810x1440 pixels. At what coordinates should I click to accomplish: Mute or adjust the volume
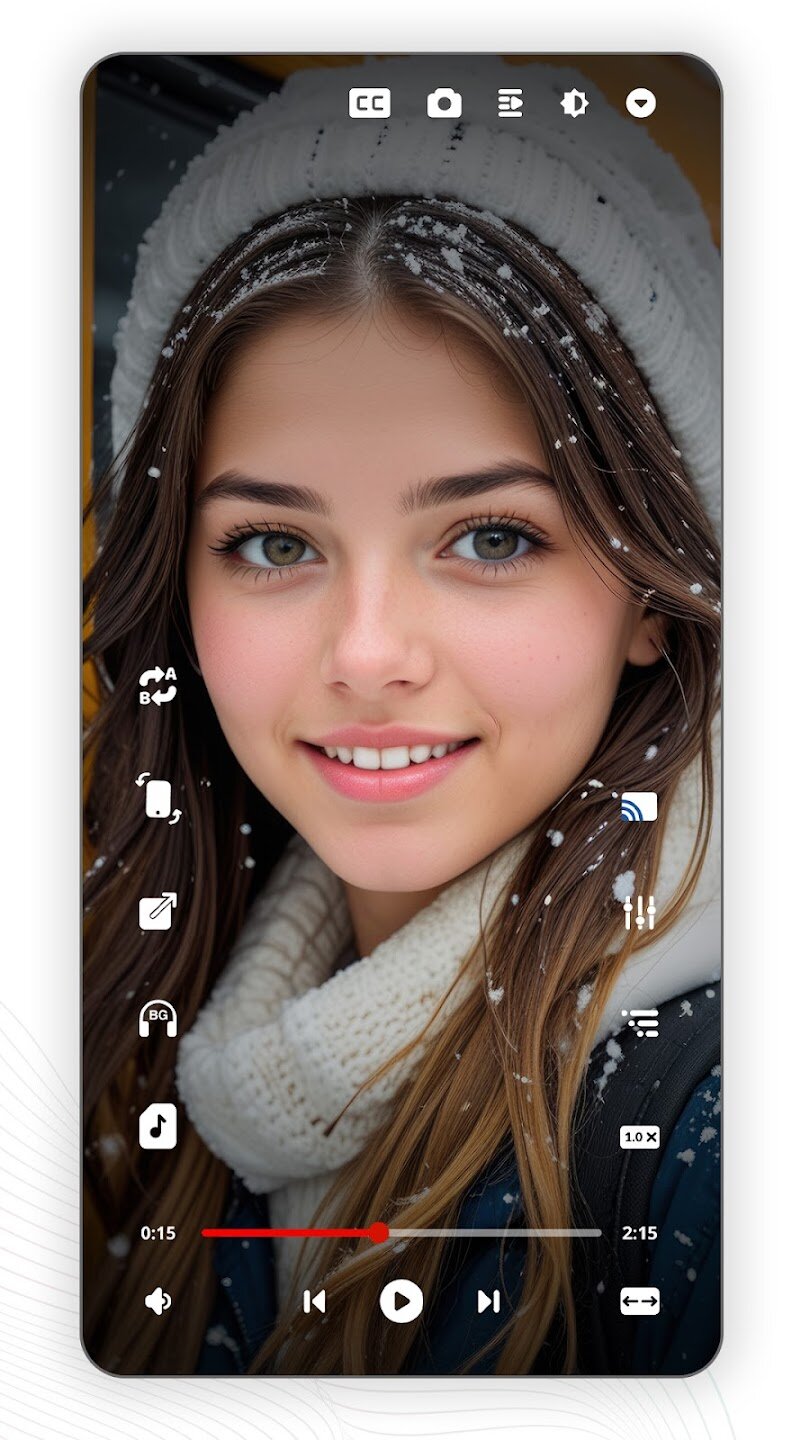(x=158, y=1301)
